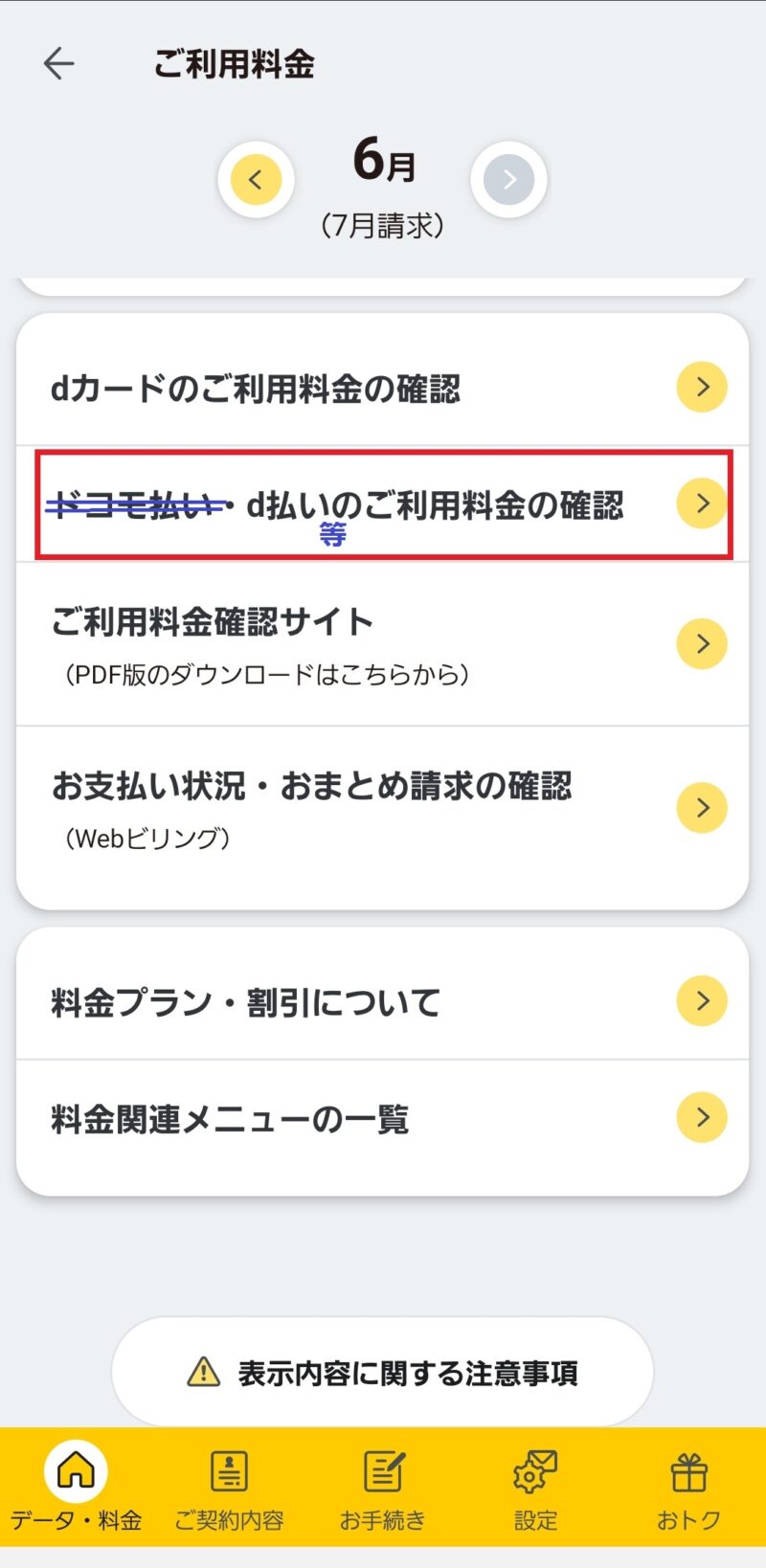
Task: Open お支払い状況・おまとめ請求の確認
Action: 382,808
